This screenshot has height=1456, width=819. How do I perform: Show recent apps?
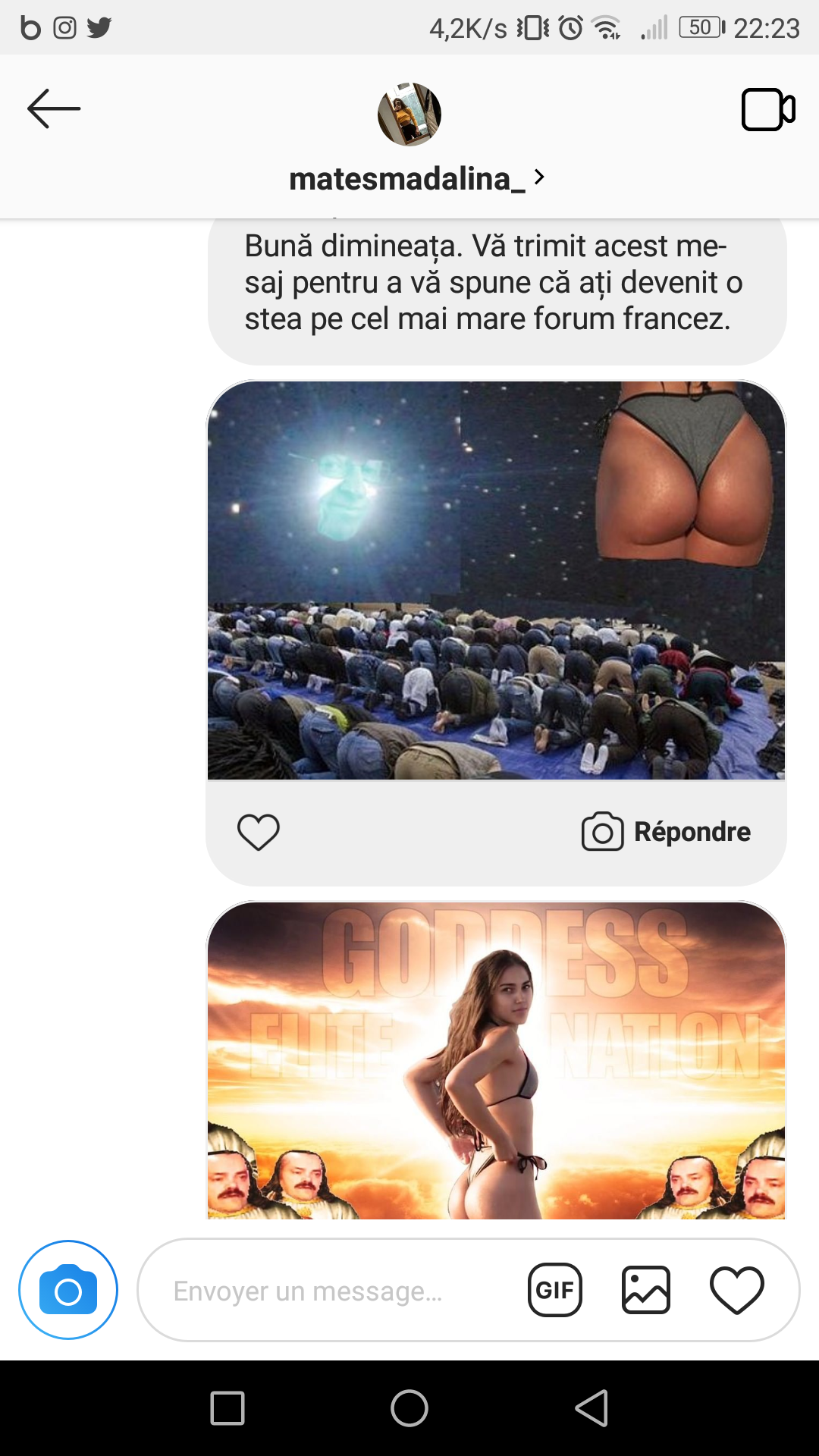227,1408
